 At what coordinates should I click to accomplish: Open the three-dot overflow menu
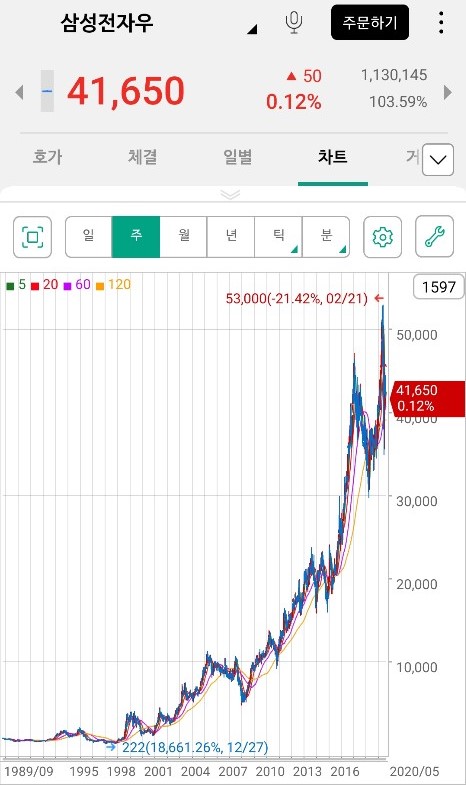440,23
